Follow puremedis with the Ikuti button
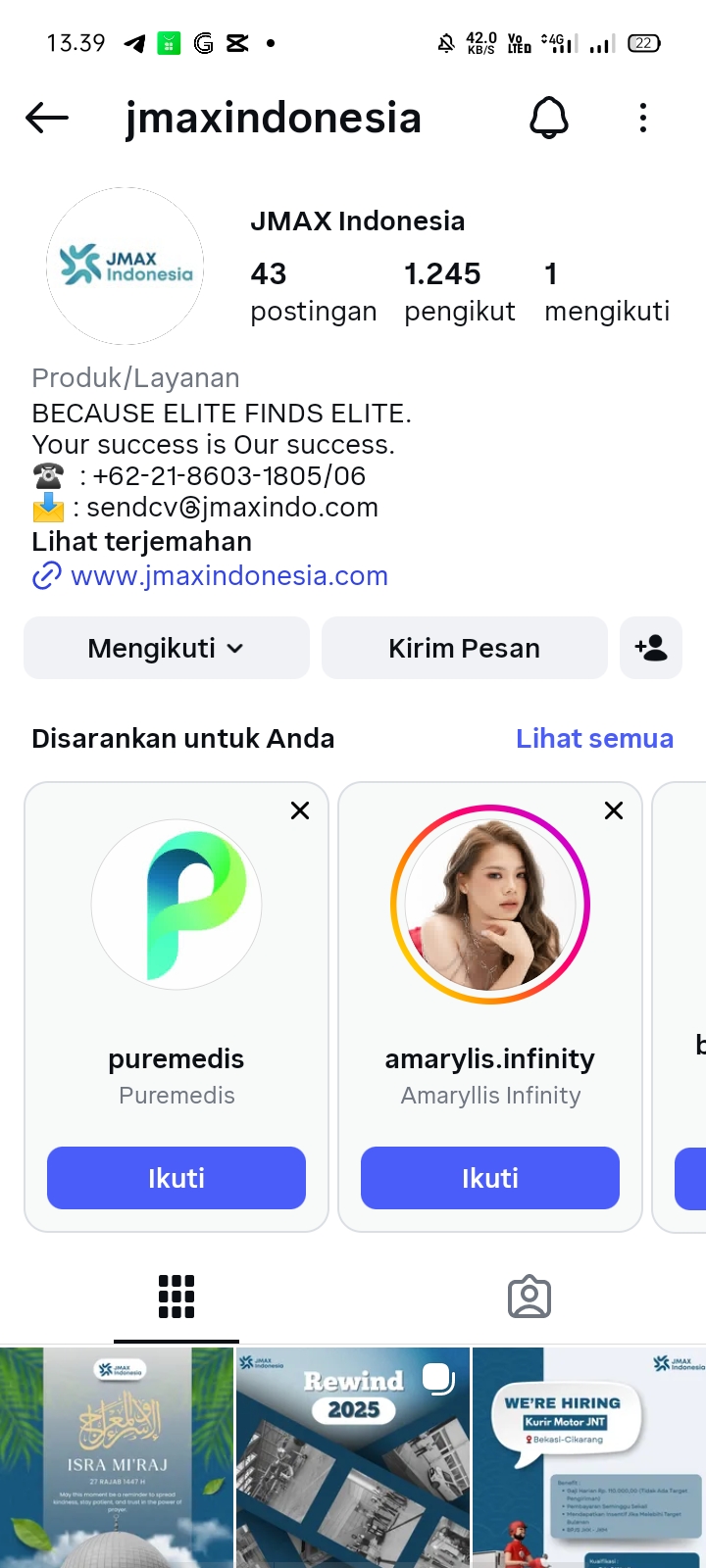 coord(176,1178)
